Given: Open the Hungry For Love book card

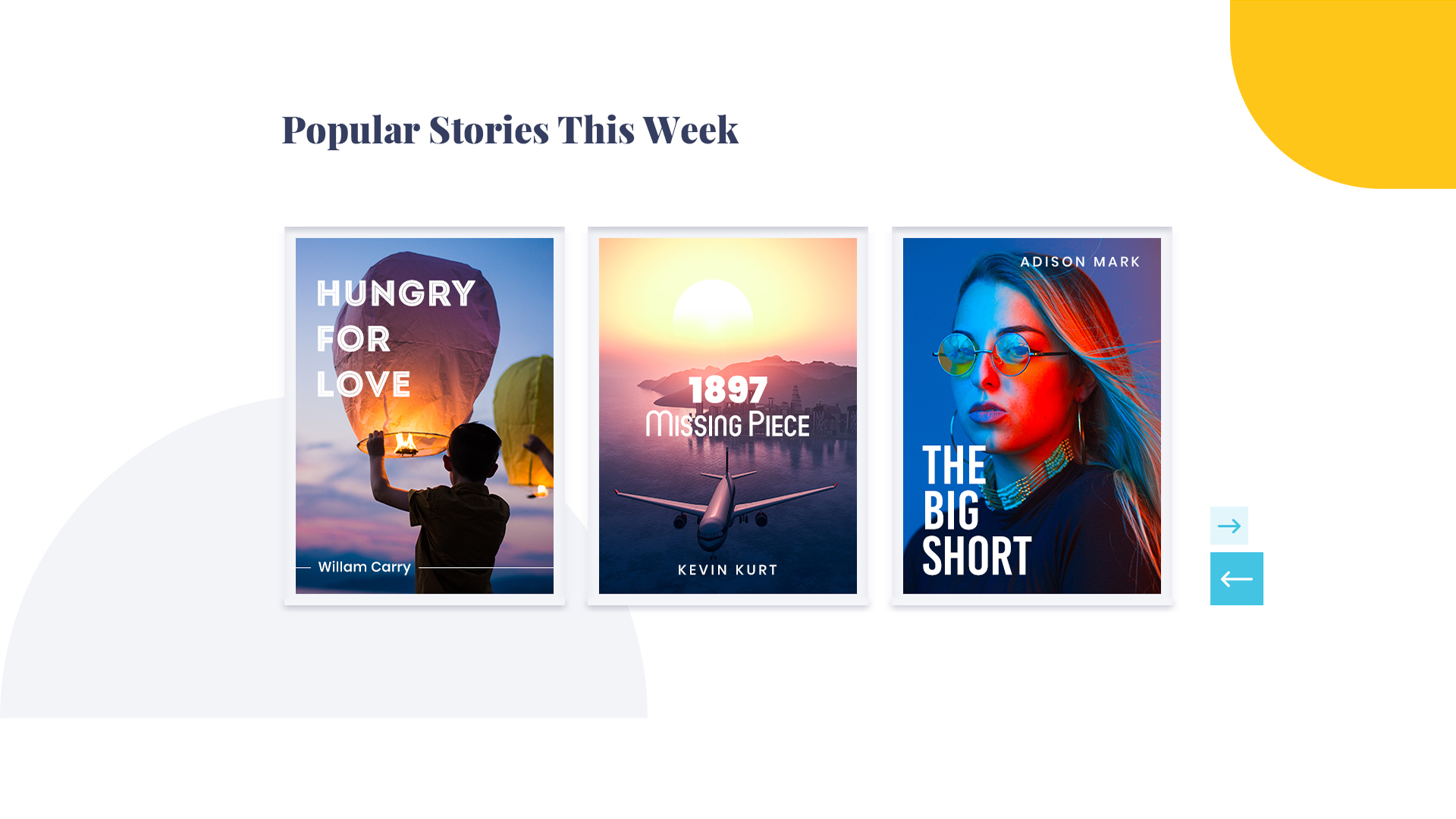Looking at the screenshot, I should click(424, 416).
